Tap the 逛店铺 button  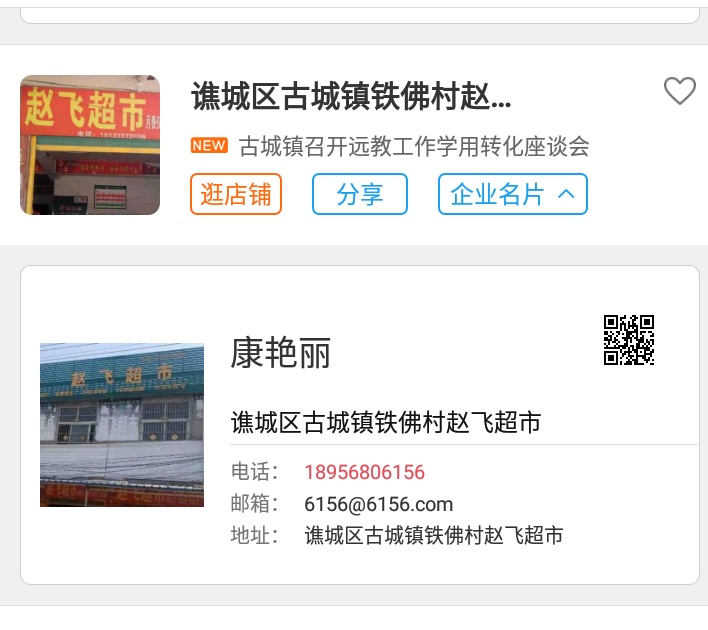[x=236, y=194]
